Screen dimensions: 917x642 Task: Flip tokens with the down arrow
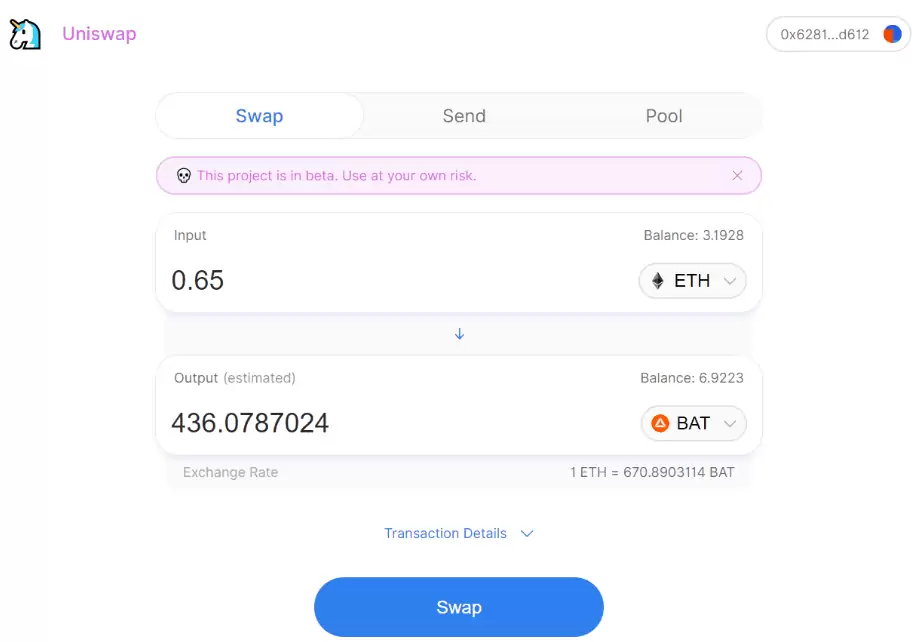[x=459, y=334]
